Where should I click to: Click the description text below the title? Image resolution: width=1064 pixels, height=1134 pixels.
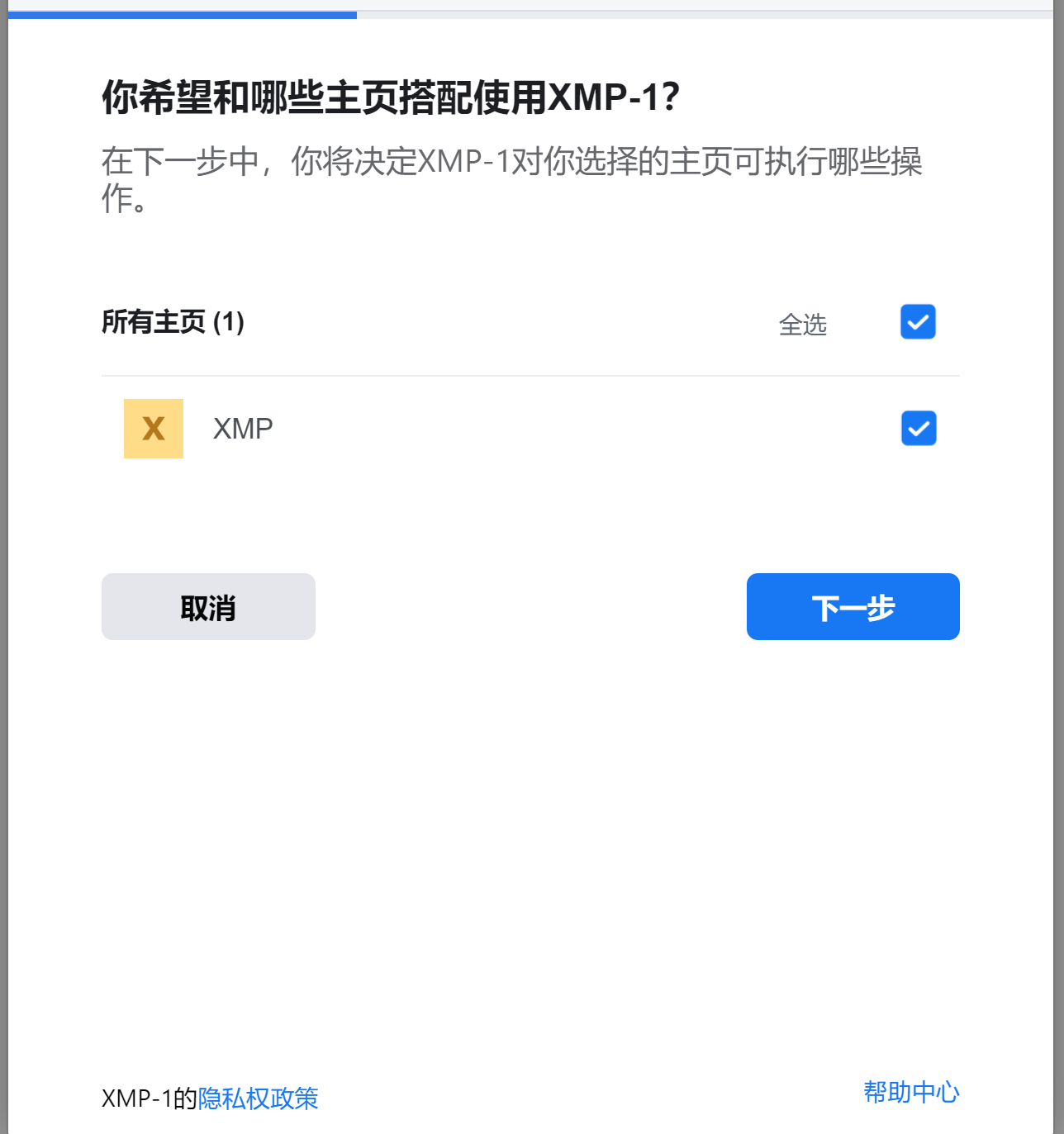click(x=512, y=178)
